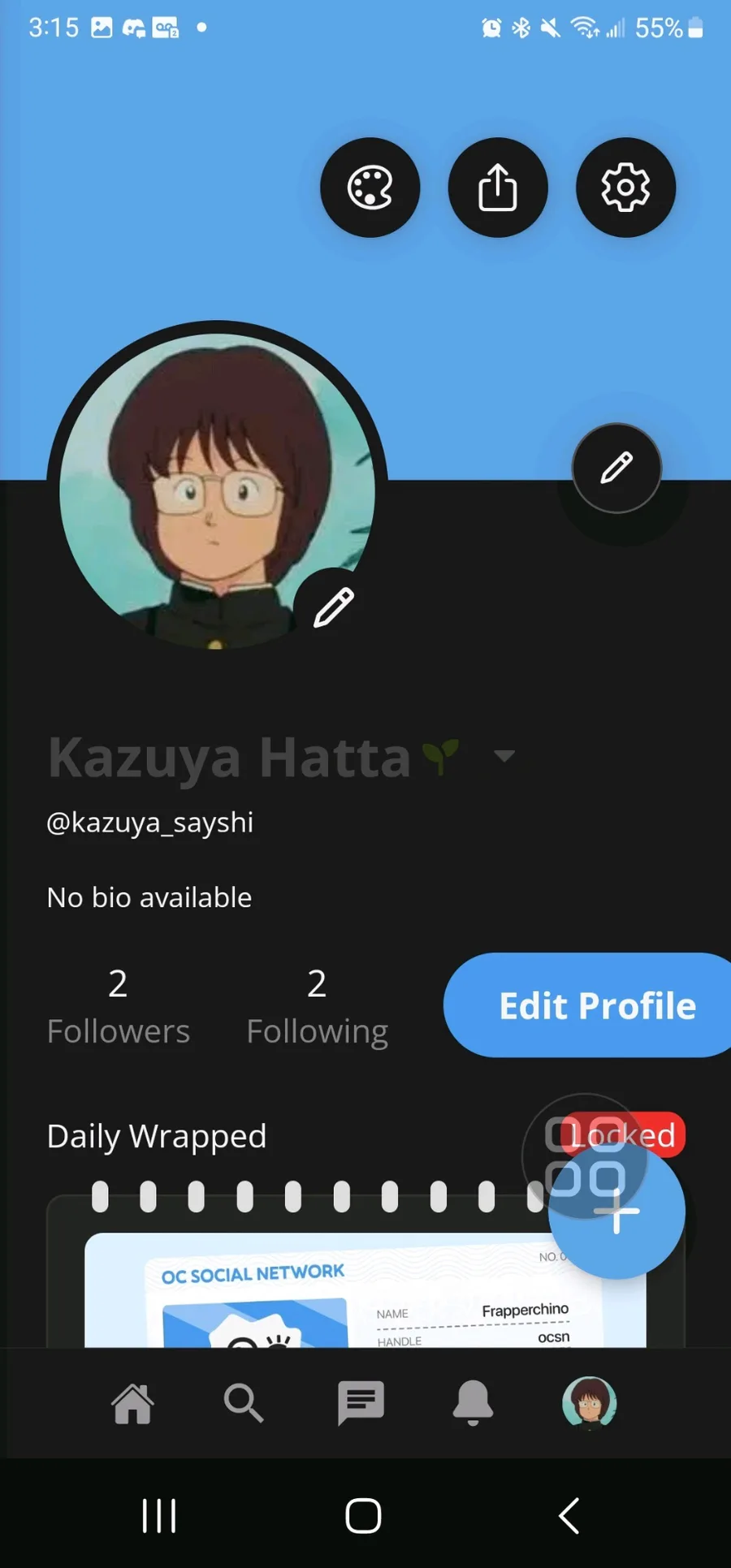Open the theme palette customization
Viewport: 731px width, 1568px height.
[370, 188]
